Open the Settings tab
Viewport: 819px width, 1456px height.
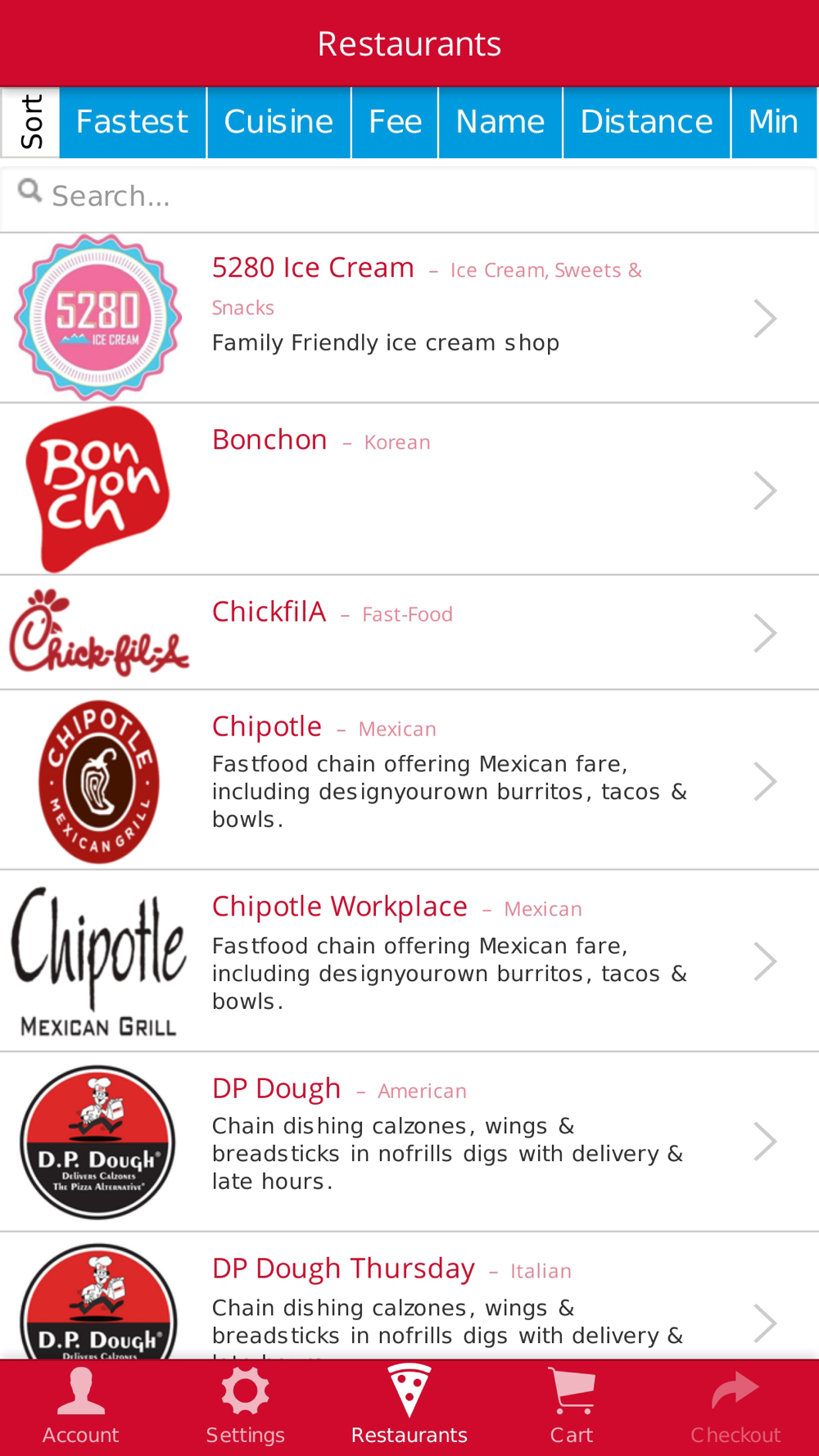click(245, 1407)
